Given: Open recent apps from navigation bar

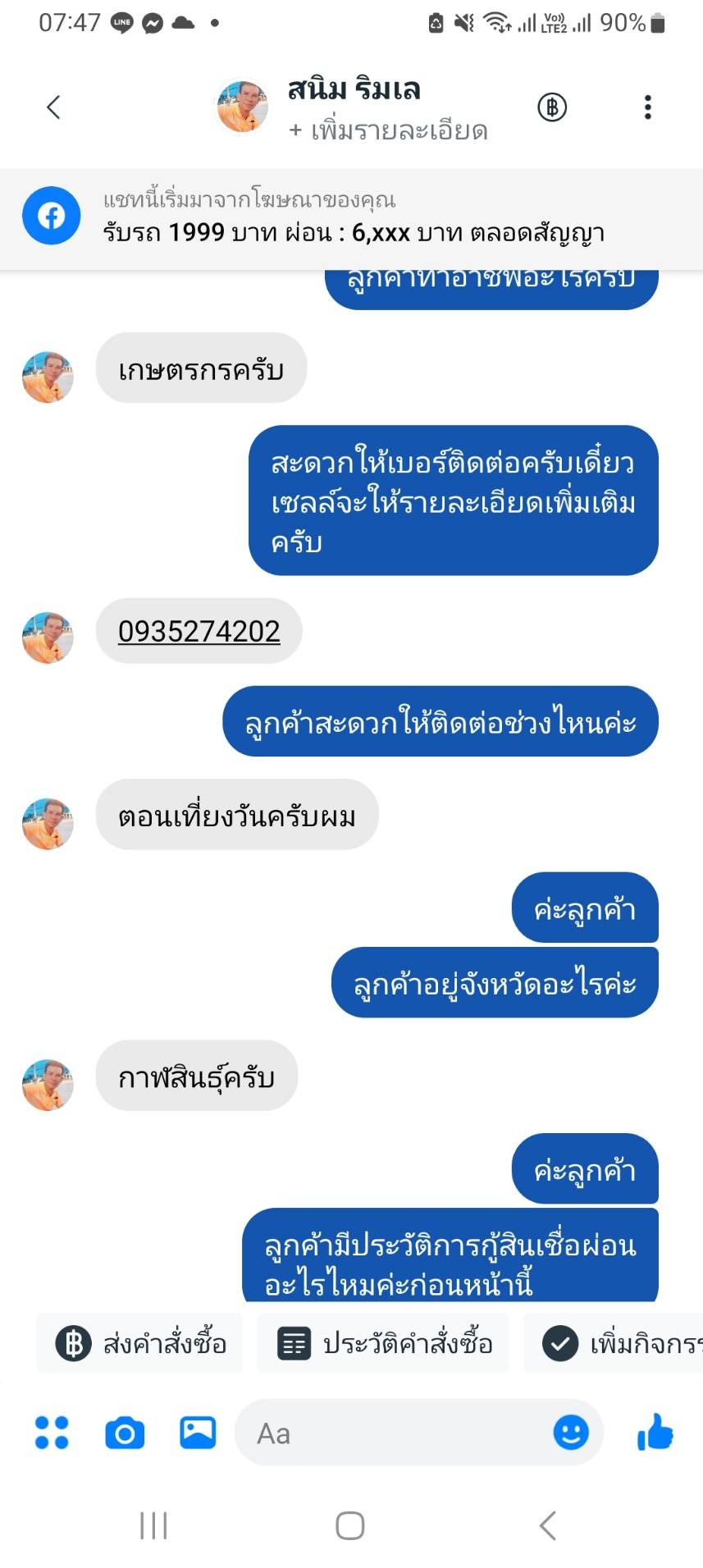Looking at the screenshot, I should (x=153, y=1525).
